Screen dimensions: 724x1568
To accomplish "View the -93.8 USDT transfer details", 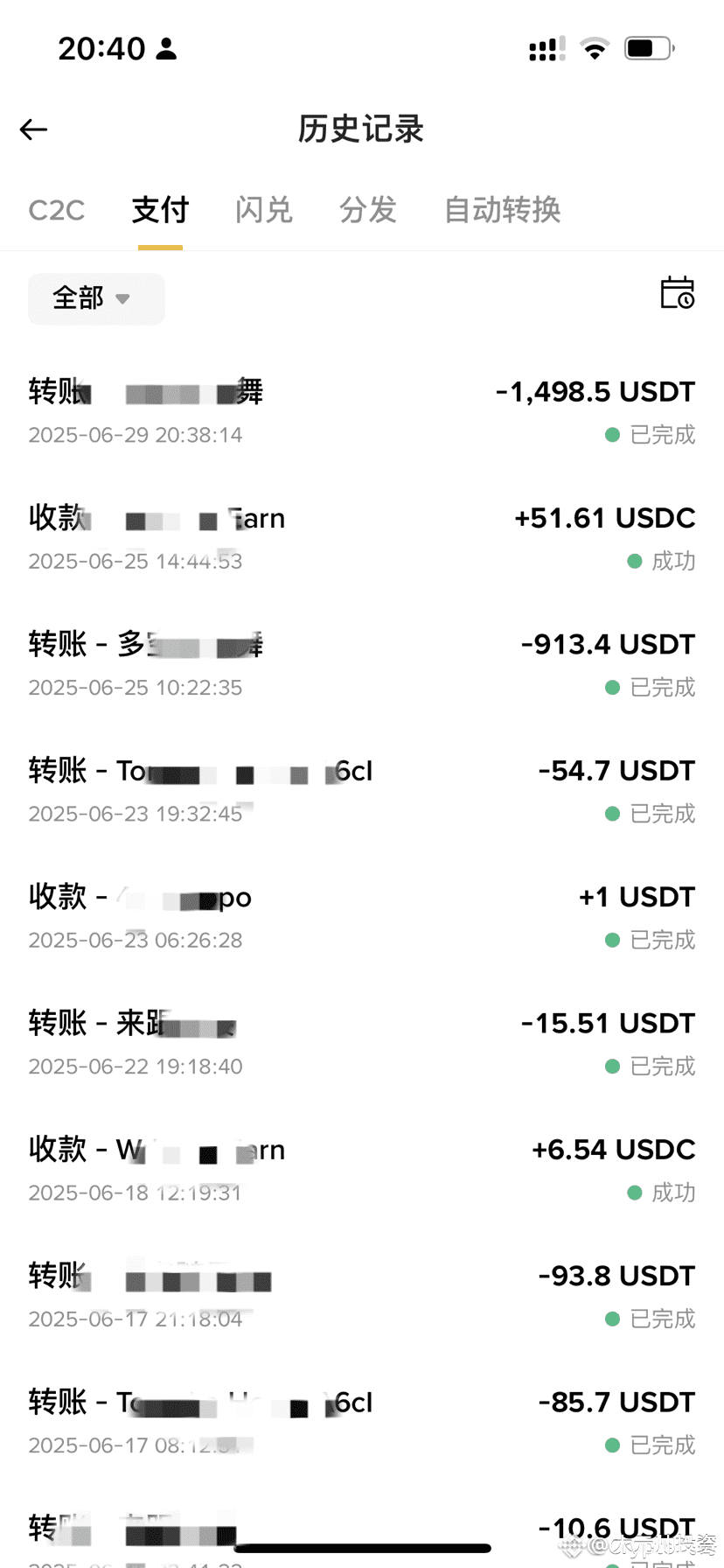I will pos(362,1296).
